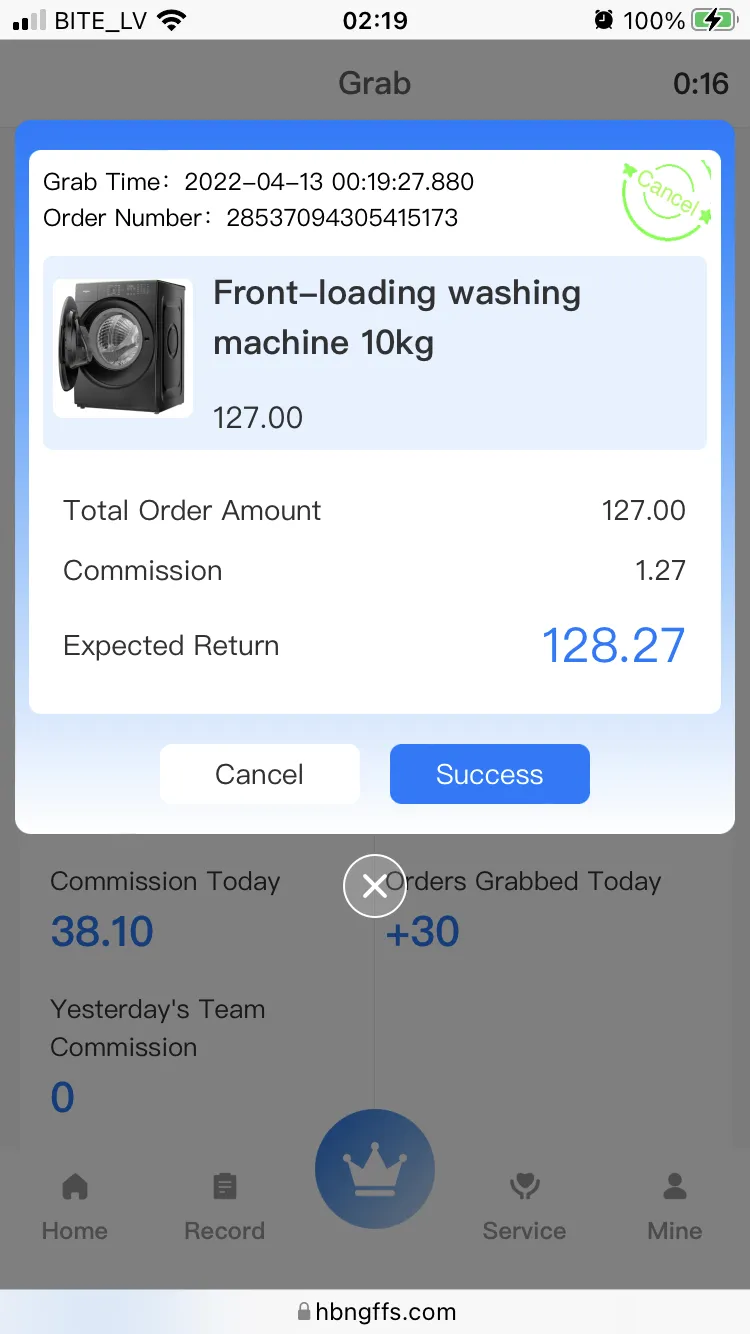The image size is (750, 1334).
Task: Tap the Cancel button in the dialog
Action: click(259, 774)
